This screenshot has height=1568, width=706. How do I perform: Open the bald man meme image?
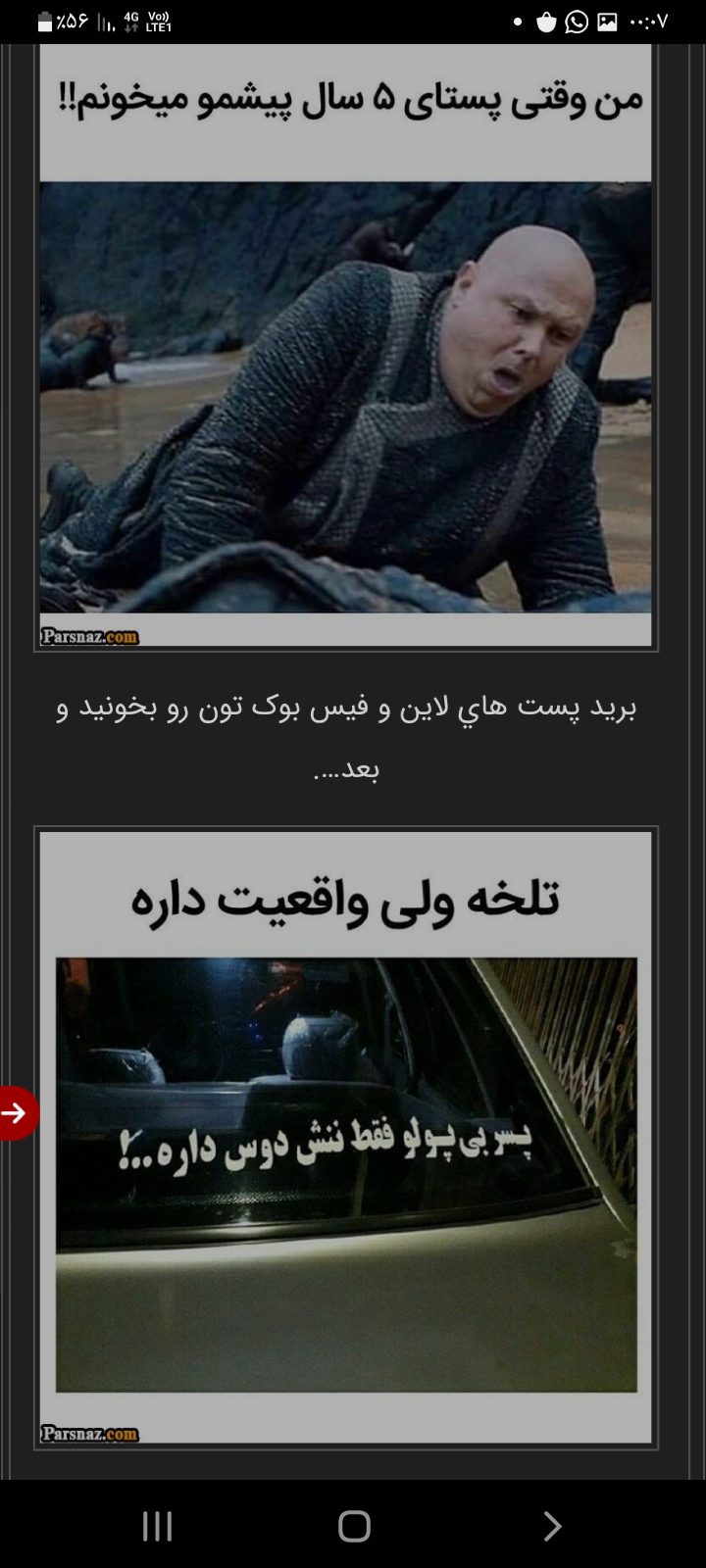[345, 397]
